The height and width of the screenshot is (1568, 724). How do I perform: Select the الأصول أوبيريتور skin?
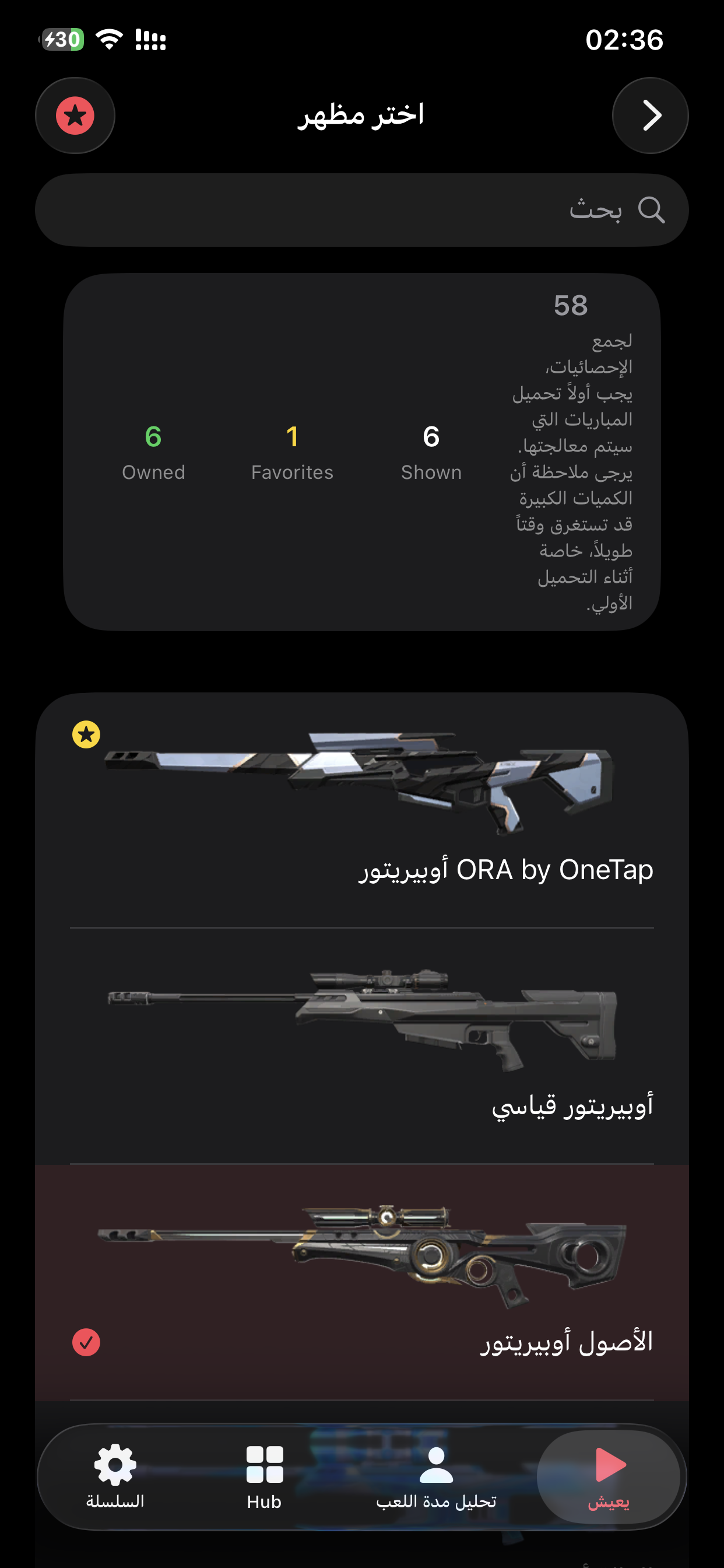[x=361, y=1282]
